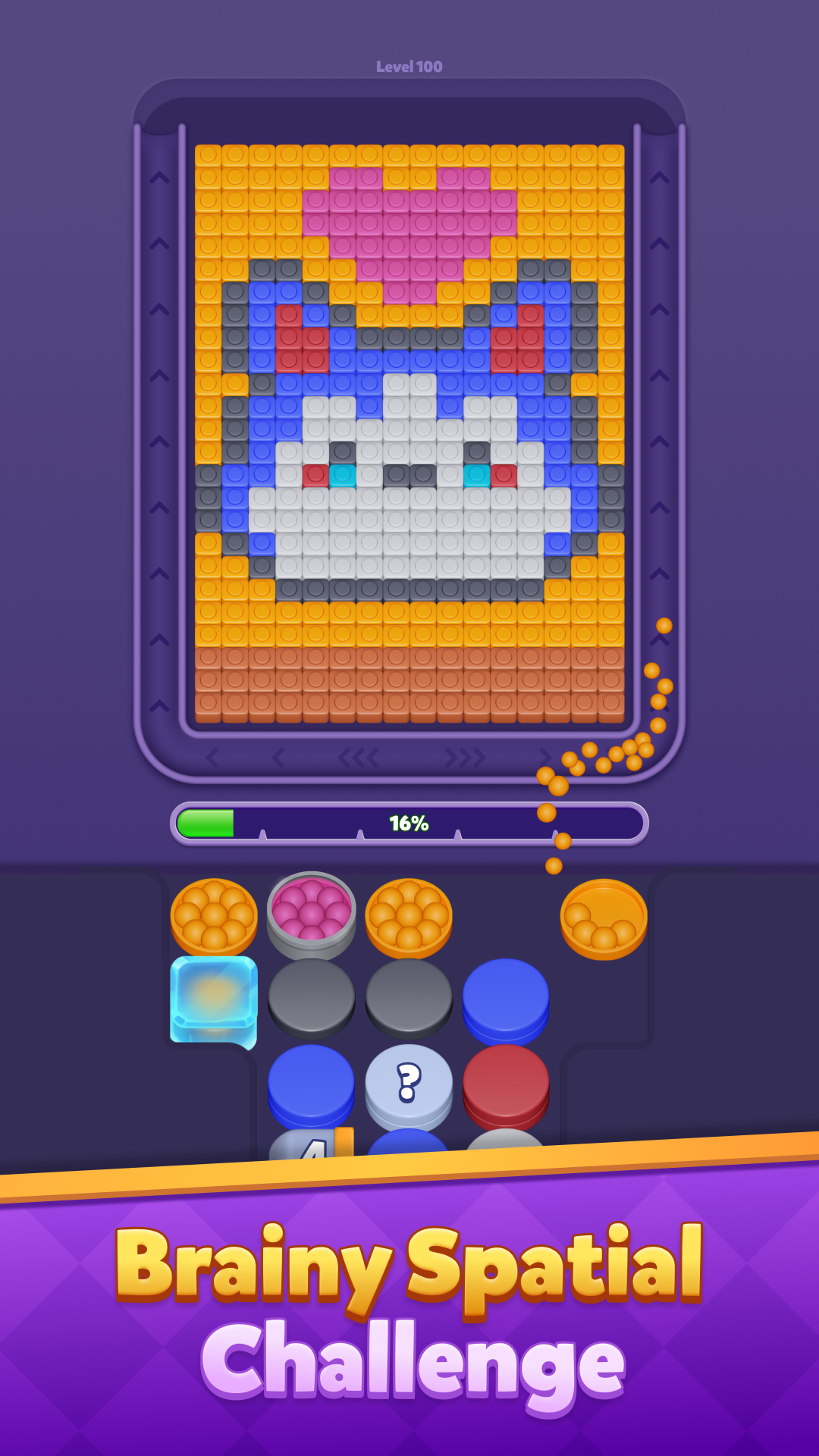This screenshot has width=819, height=1456.
Task: Tap the 16% progress bar
Action: 409,821
